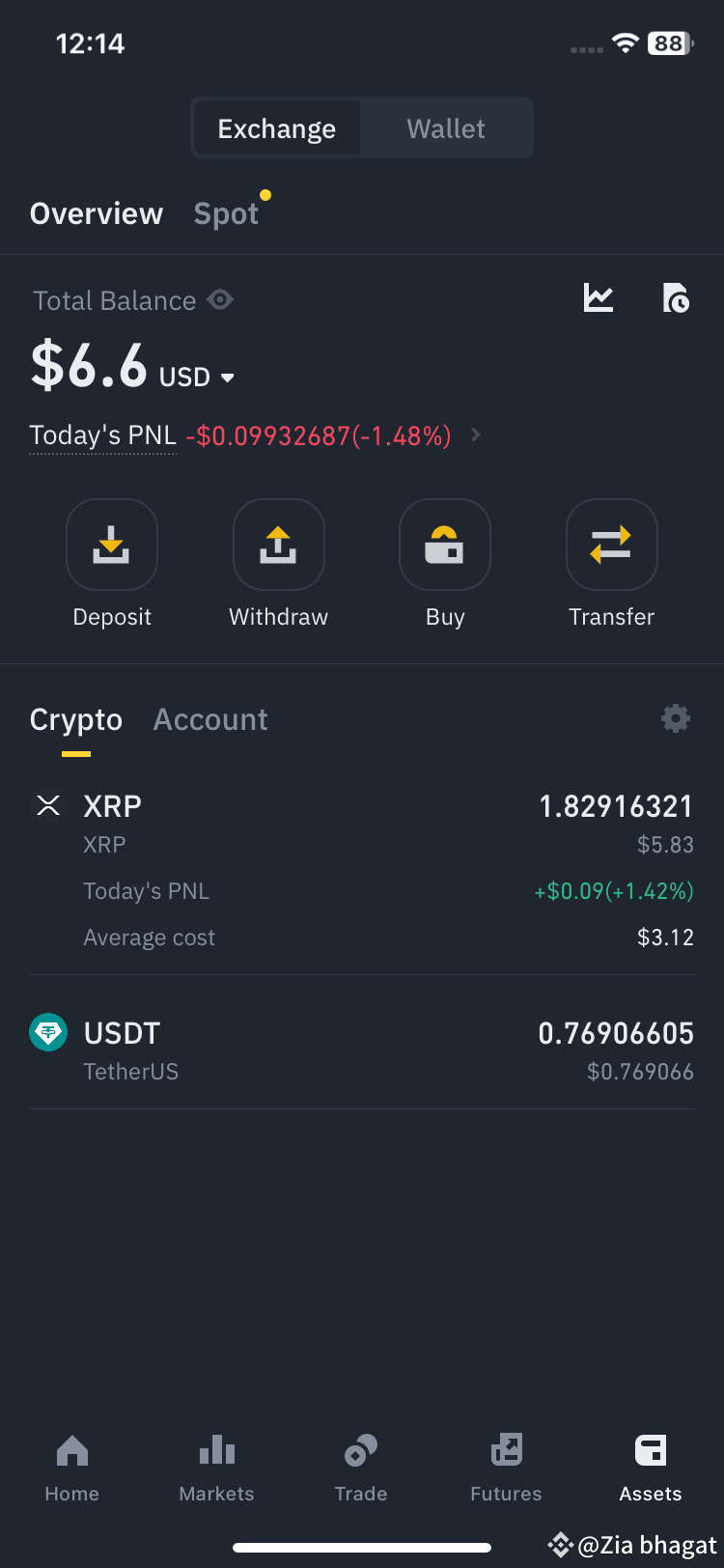Change the USD currency dropdown
This screenshot has width=724, height=1568.
(x=197, y=377)
